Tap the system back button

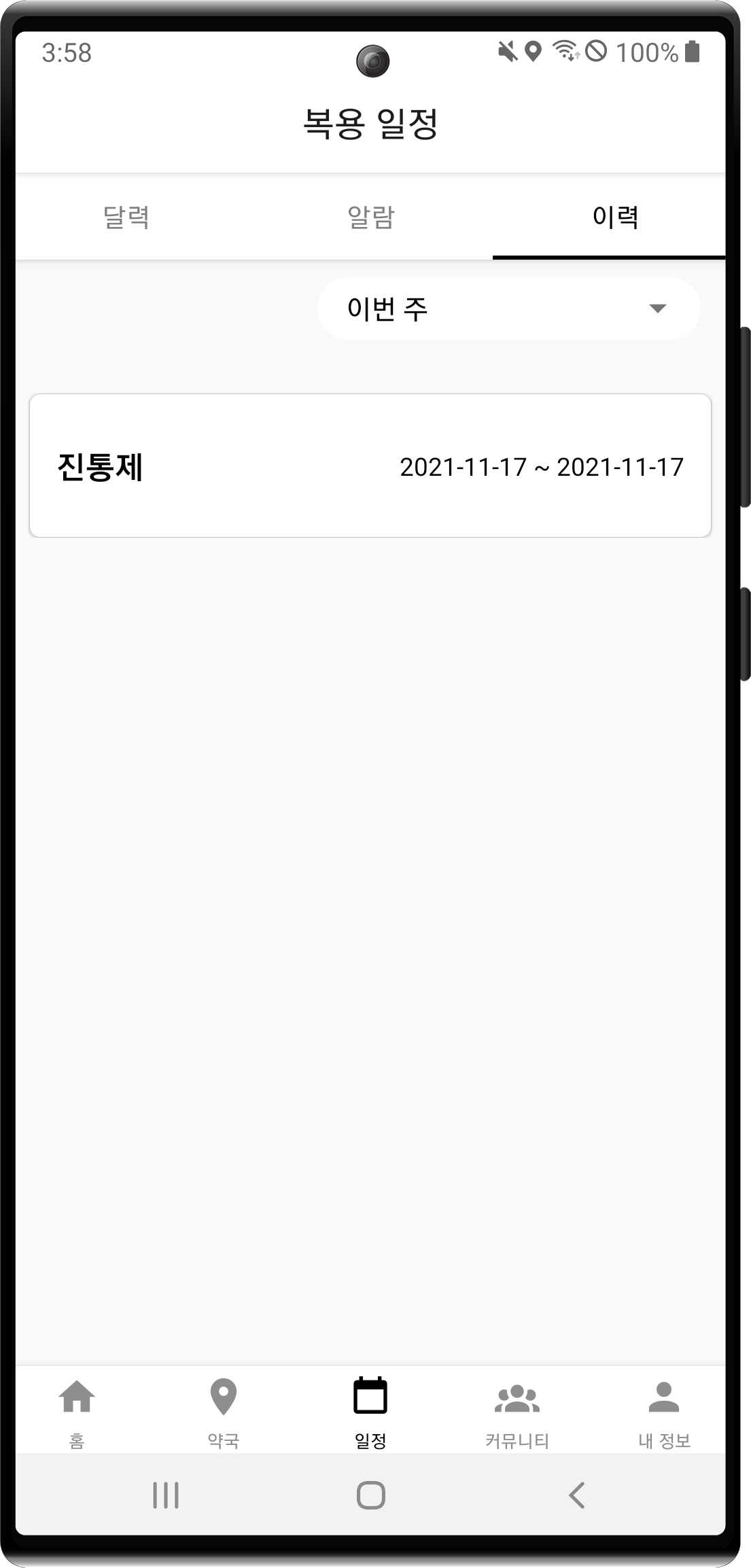point(576,1495)
